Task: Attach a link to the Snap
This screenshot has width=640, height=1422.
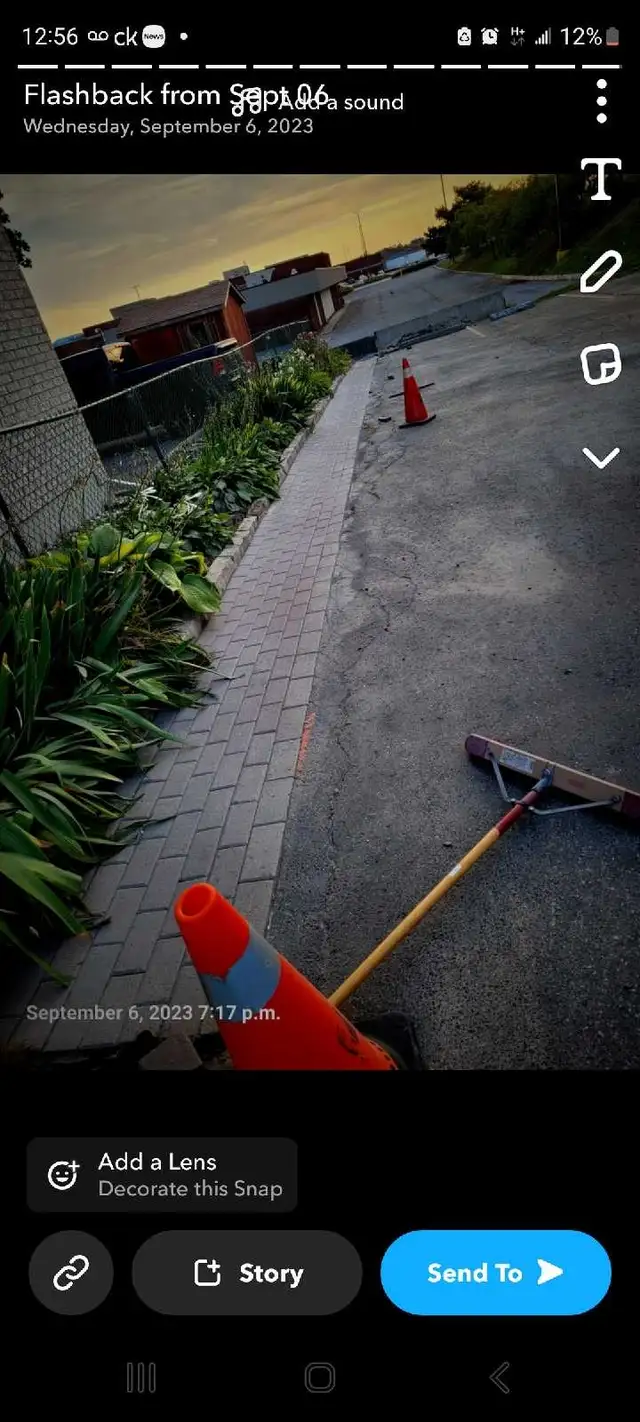Action: [71, 1272]
